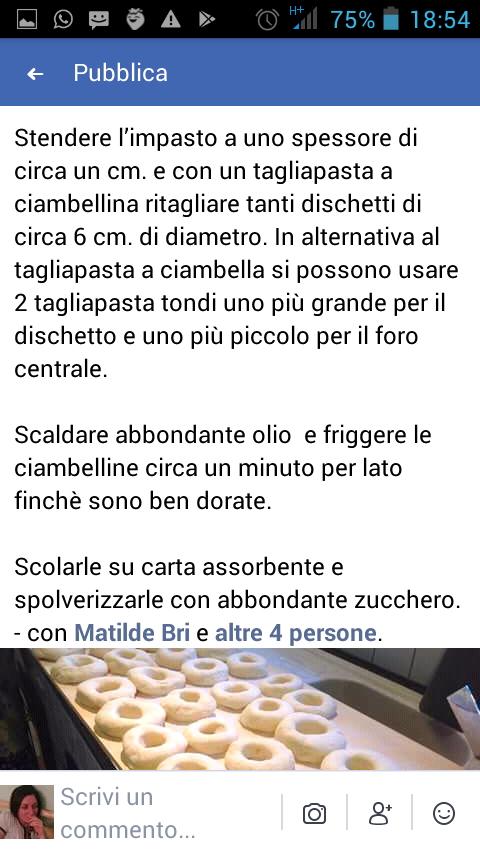Image resolution: width=480 pixels, height=854 pixels.
Task: Tag a friend with the add-person icon
Action: pyautogui.click(x=380, y=813)
